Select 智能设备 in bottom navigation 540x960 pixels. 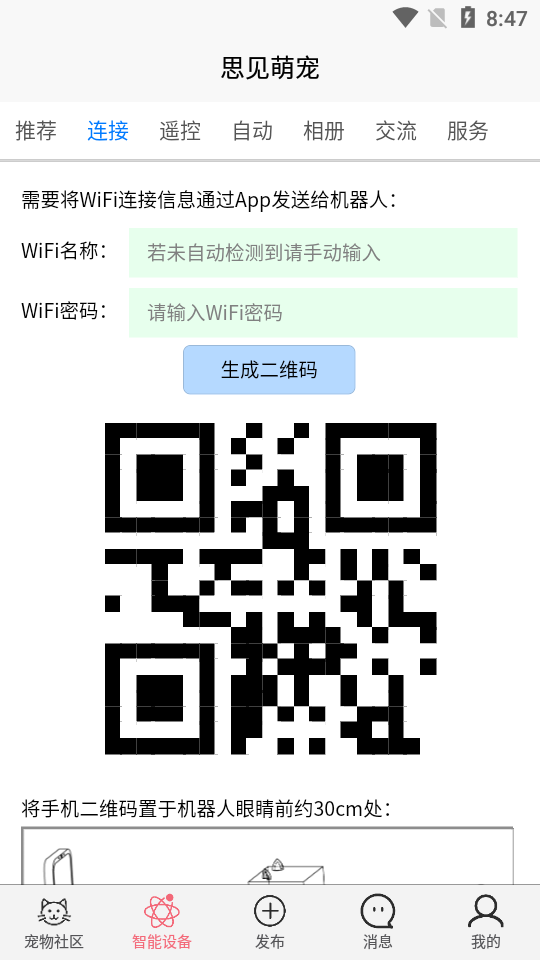162,922
